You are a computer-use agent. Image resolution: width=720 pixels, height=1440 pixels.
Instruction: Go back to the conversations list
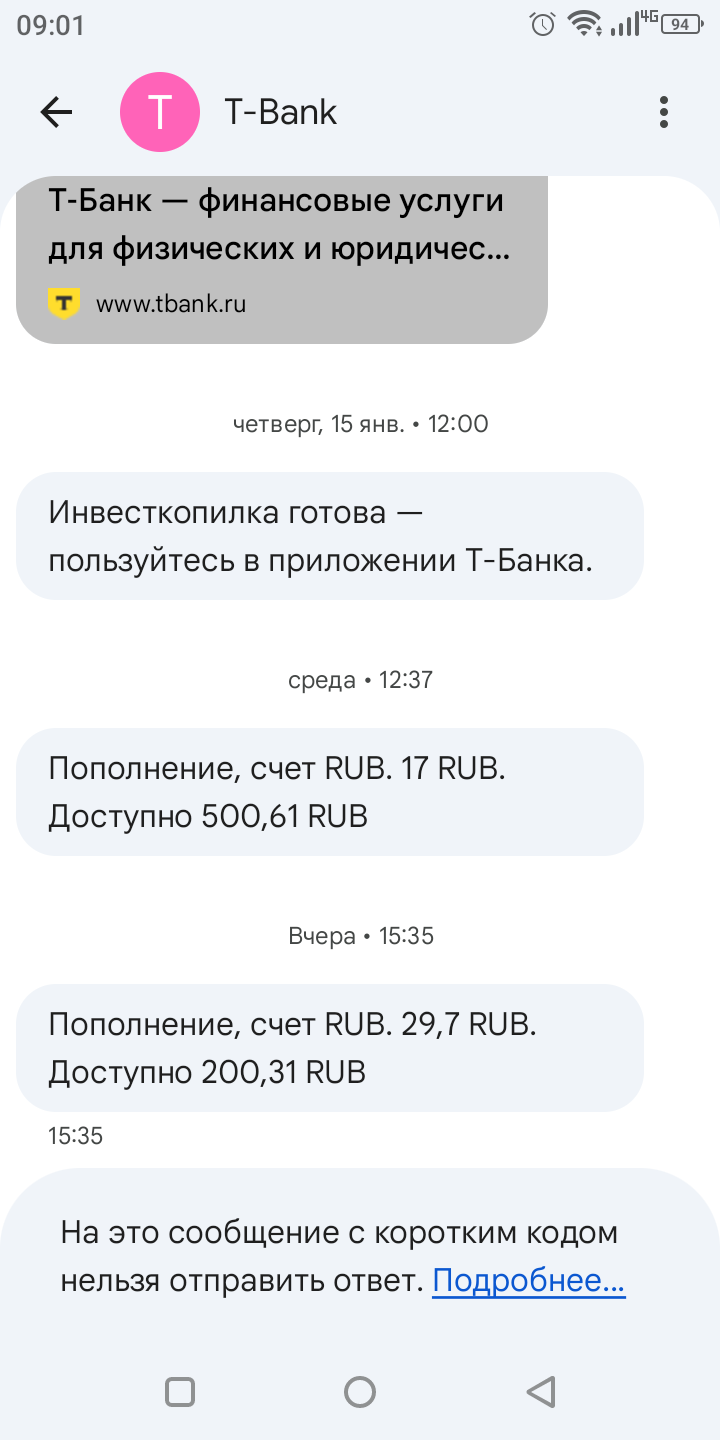[56, 112]
